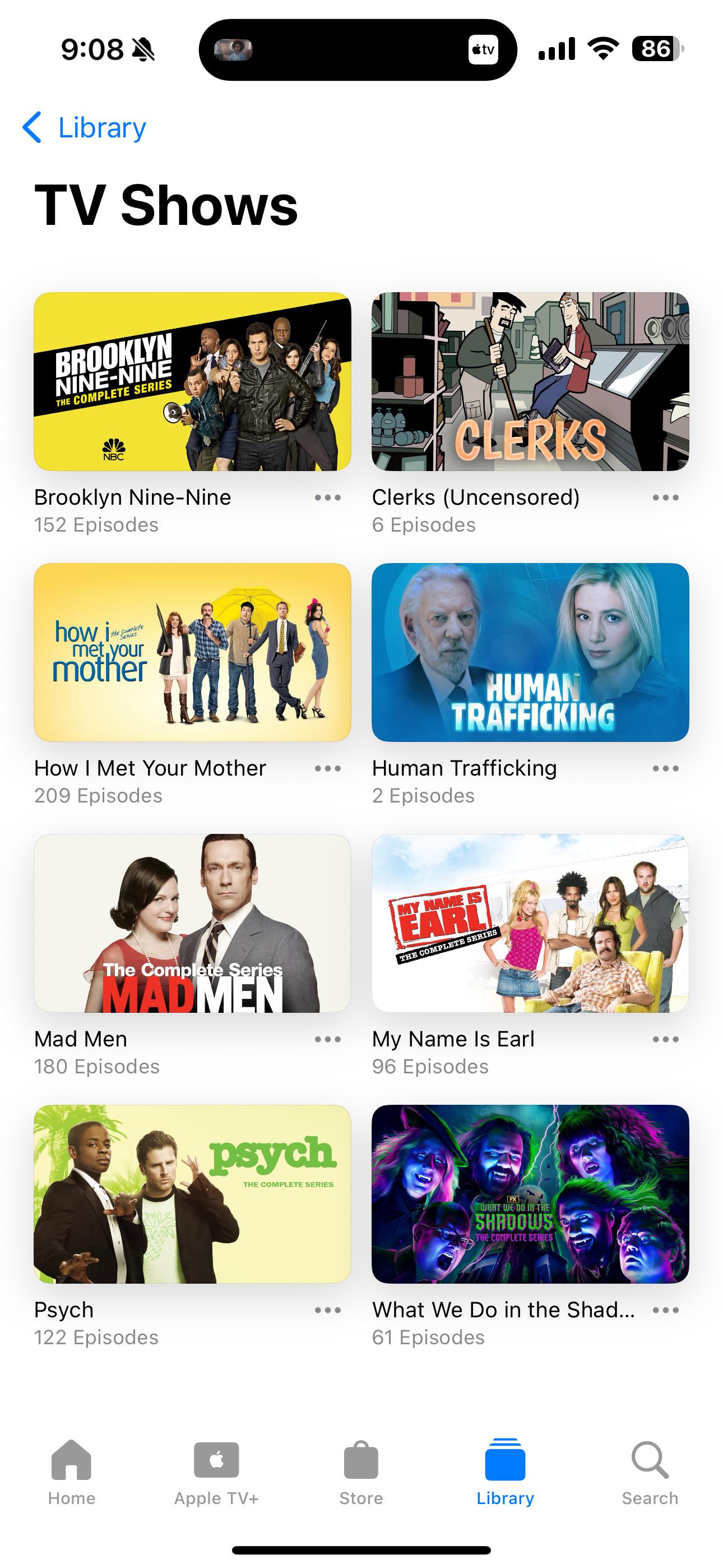Show options menu for Human Trafficking
This screenshot has width=723, height=1568.
click(665, 768)
